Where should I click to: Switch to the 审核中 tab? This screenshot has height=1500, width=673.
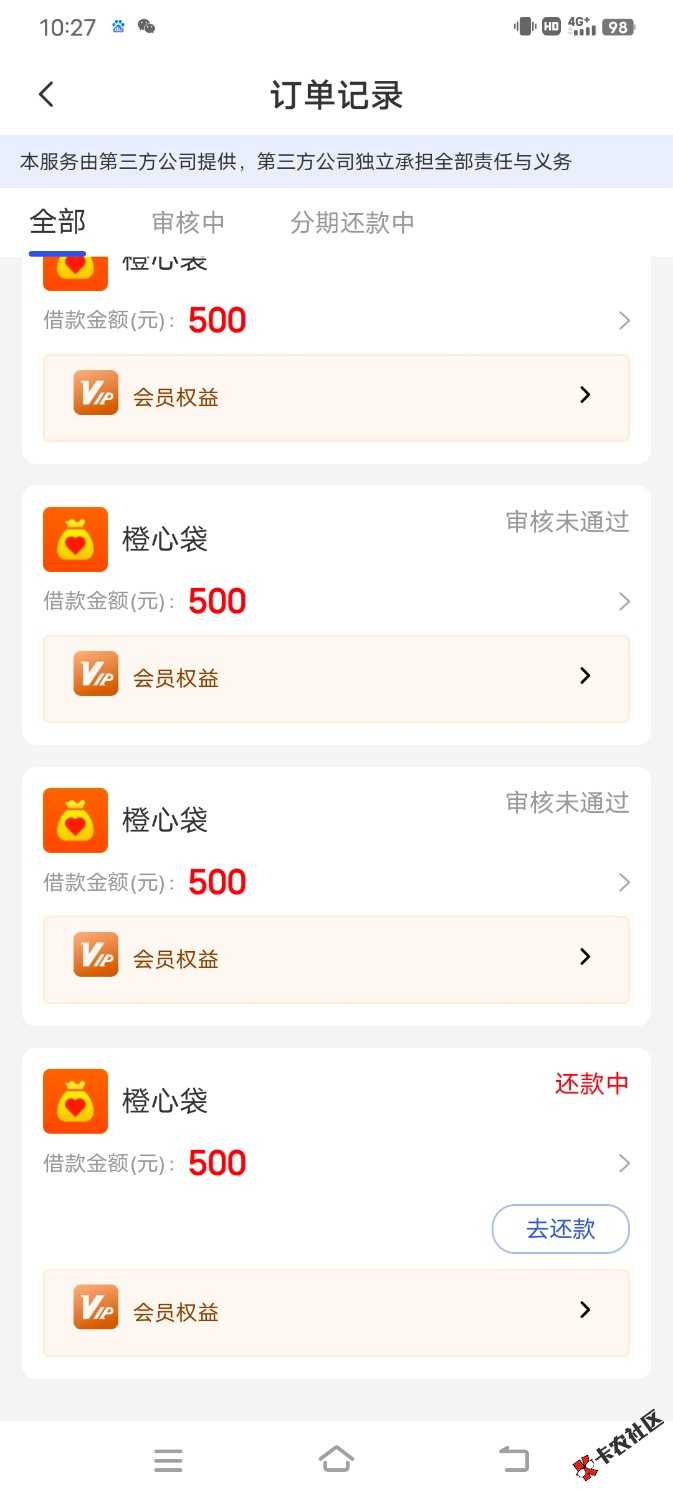click(x=188, y=222)
